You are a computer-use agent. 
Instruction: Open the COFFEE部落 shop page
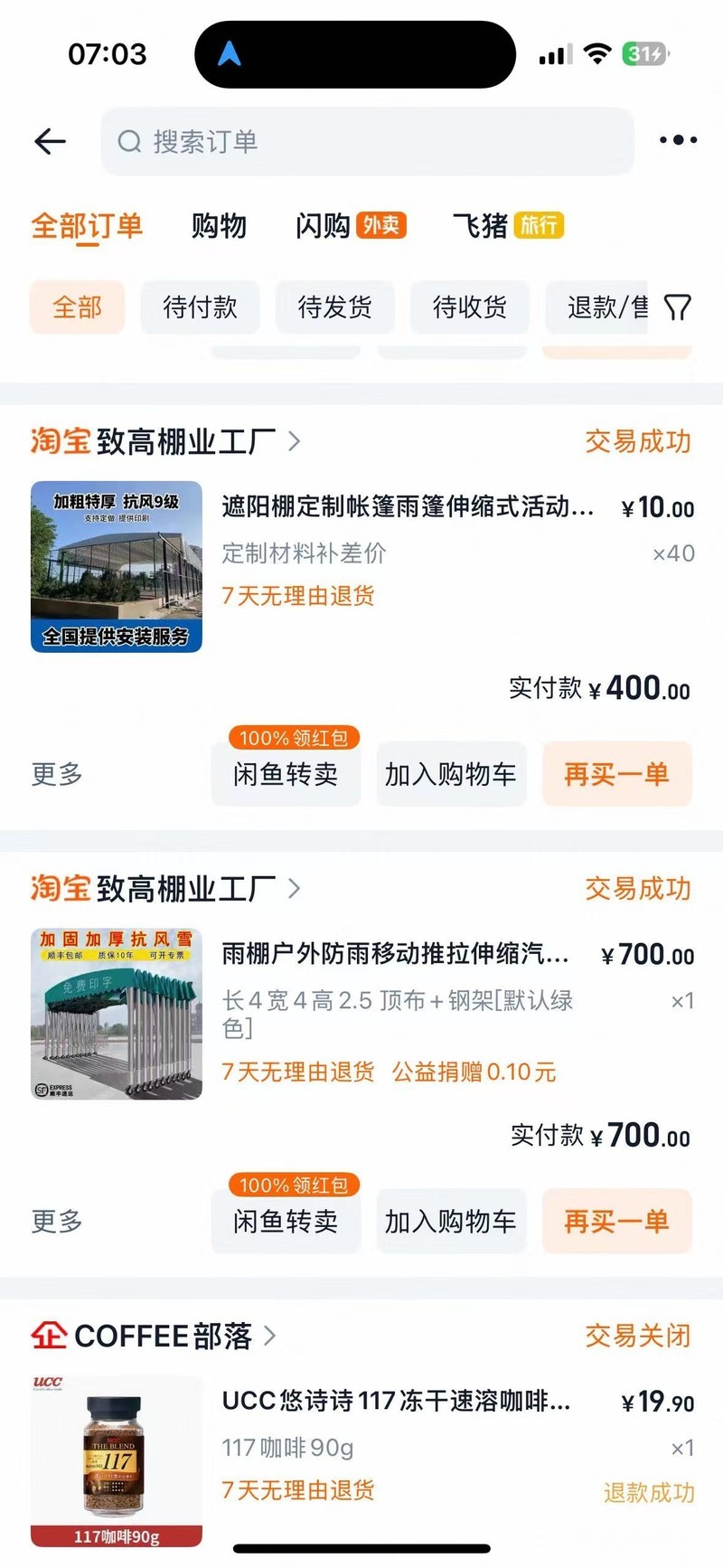click(163, 1336)
